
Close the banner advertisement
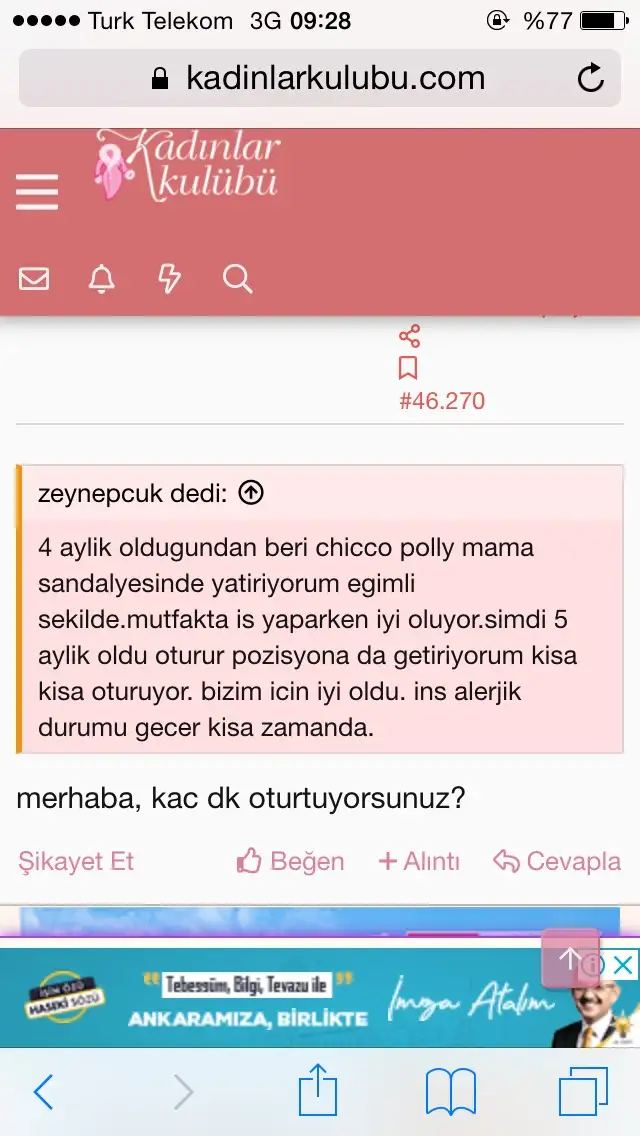pyautogui.click(x=622, y=965)
